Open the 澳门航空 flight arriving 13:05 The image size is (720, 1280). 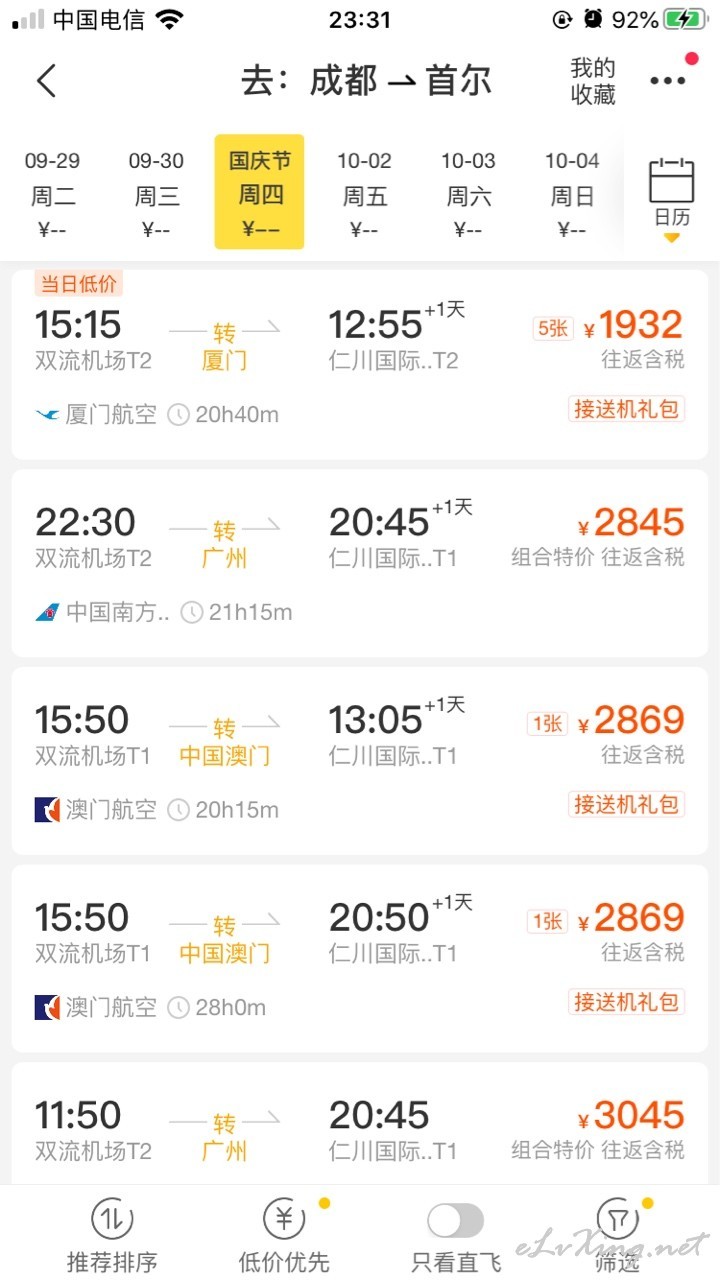[x=360, y=761]
